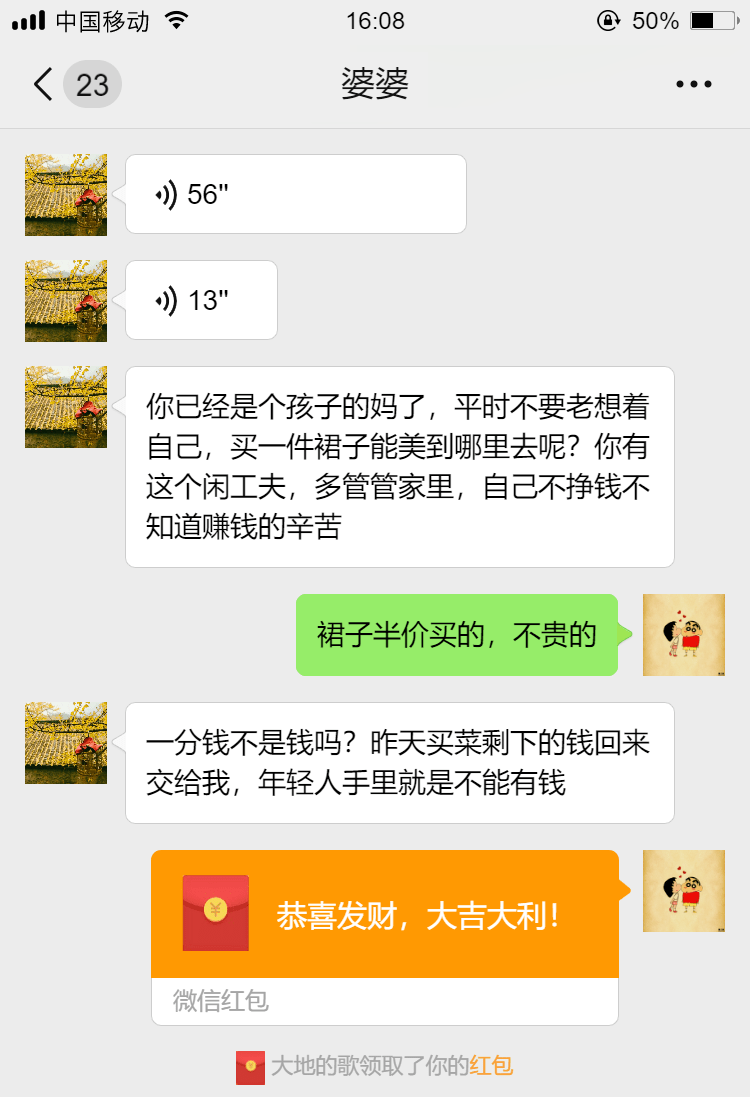750x1097 pixels.
Task: Play the 13-second voice message
Action: point(201,300)
